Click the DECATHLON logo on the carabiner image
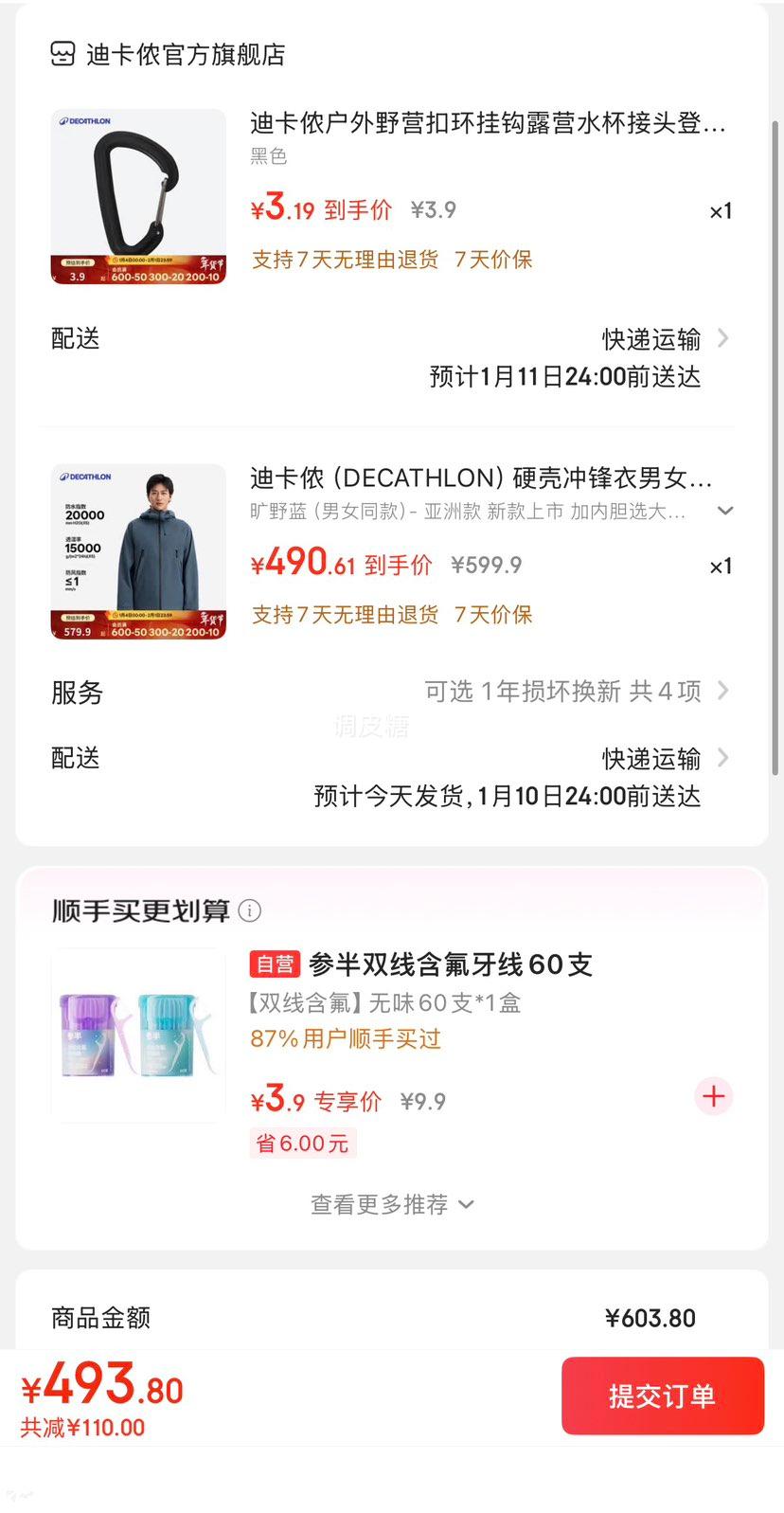Image resolution: width=784 pixels, height=1513 pixels. coord(87,122)
